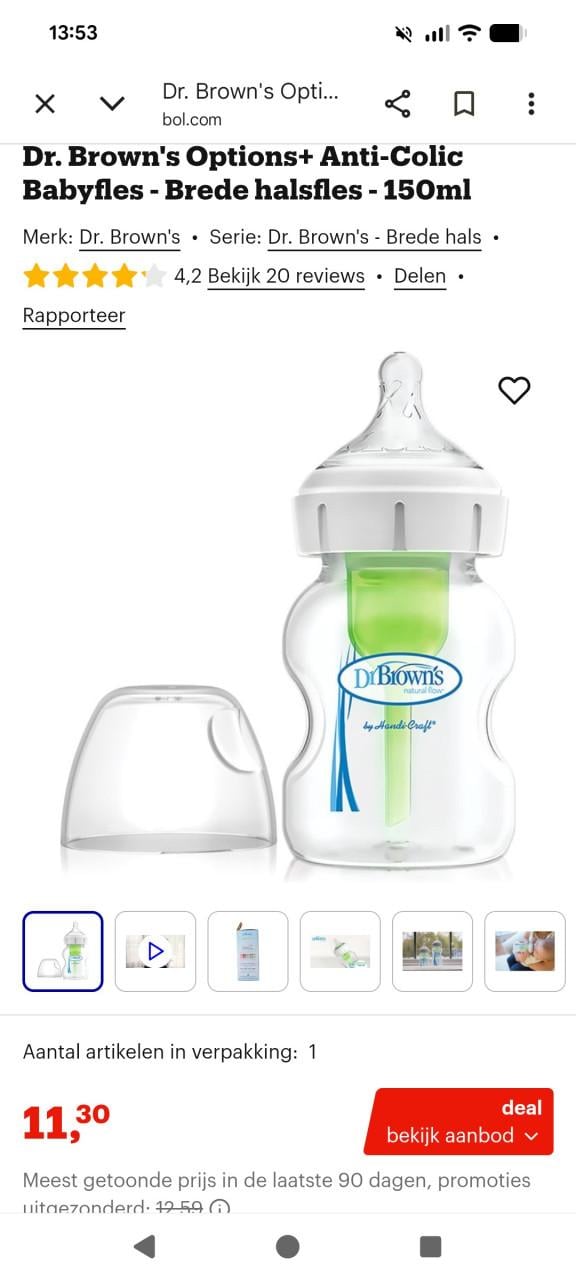Tap the Delen link
576x1280 pixels.
point(420,276)
